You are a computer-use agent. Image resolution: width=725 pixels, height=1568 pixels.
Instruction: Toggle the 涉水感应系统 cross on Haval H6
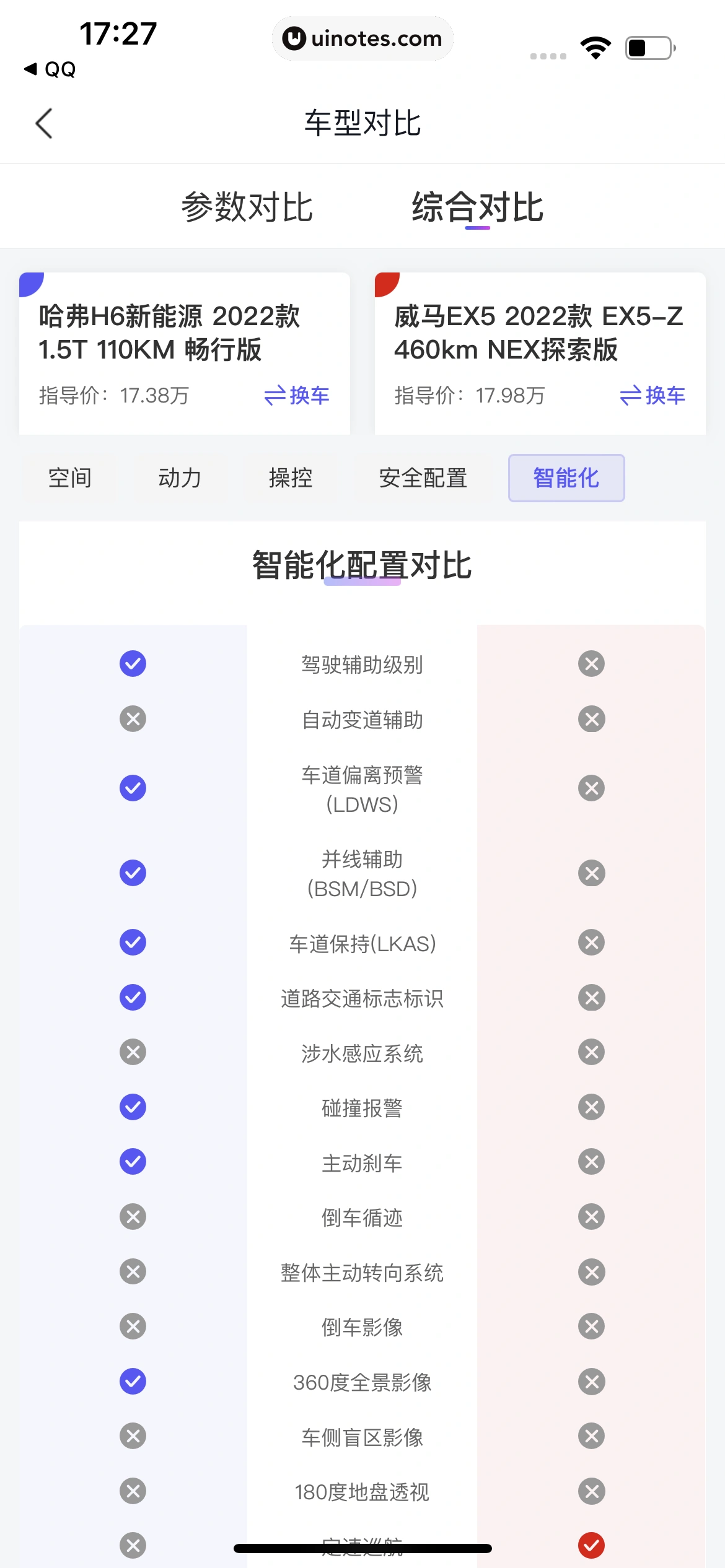[133, 1052]
